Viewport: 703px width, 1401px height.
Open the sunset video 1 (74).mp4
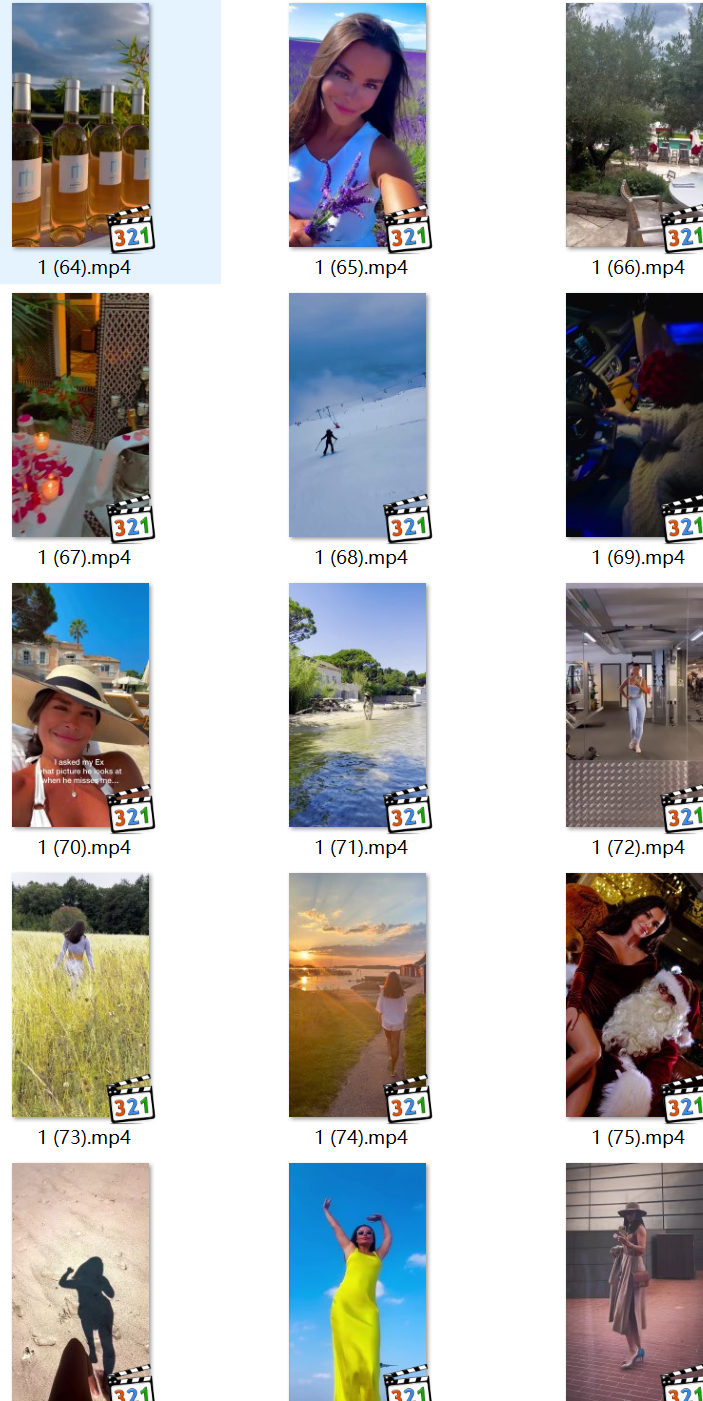[x=357, y=995]
